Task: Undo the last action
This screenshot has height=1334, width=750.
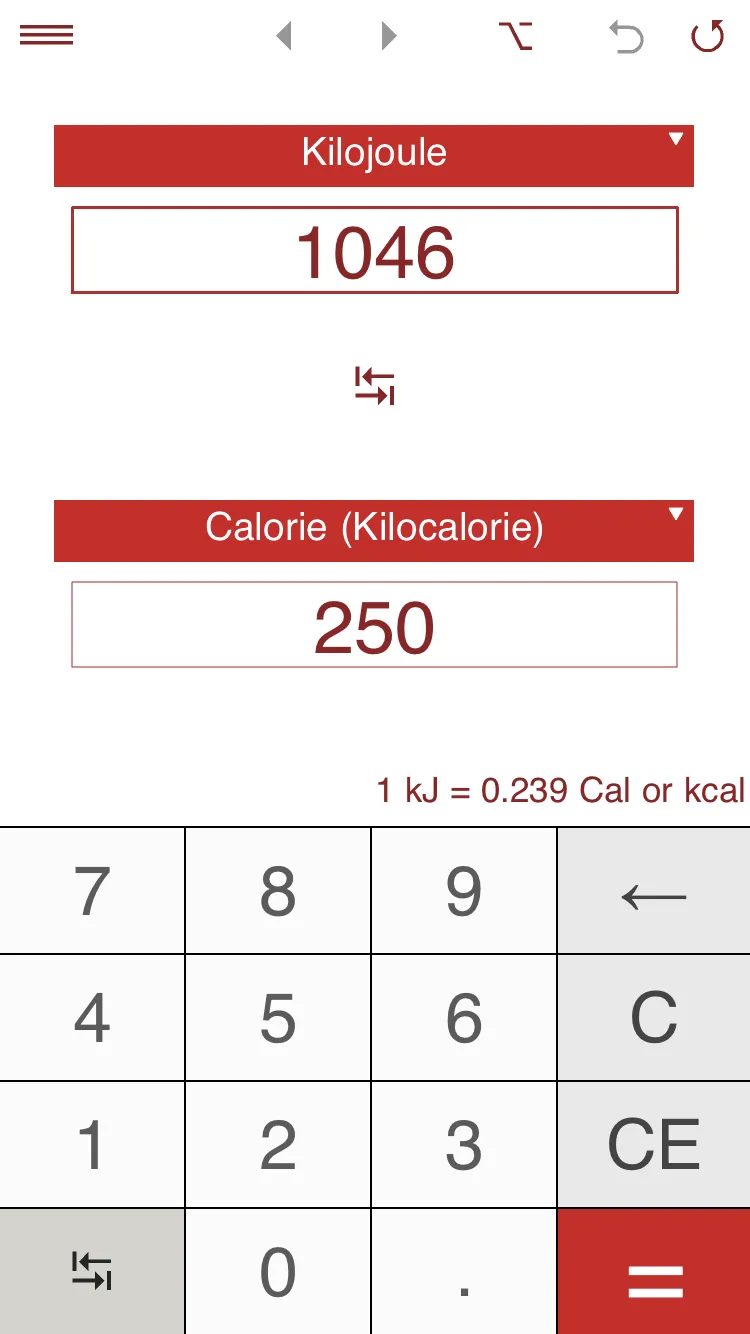Action: pos(626,37)
